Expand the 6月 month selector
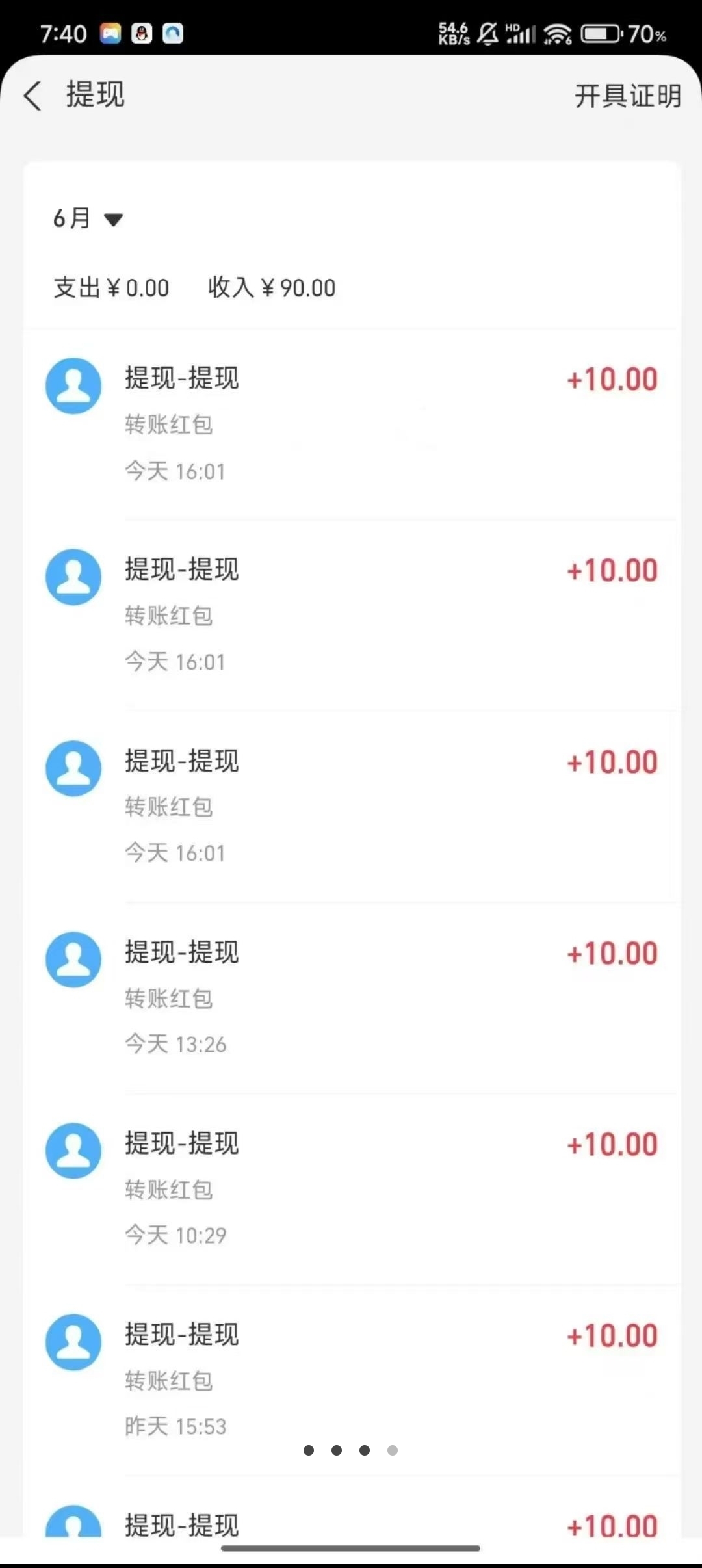The width and height of the screenshot is (702, 1568). click(x=88, y=219)
